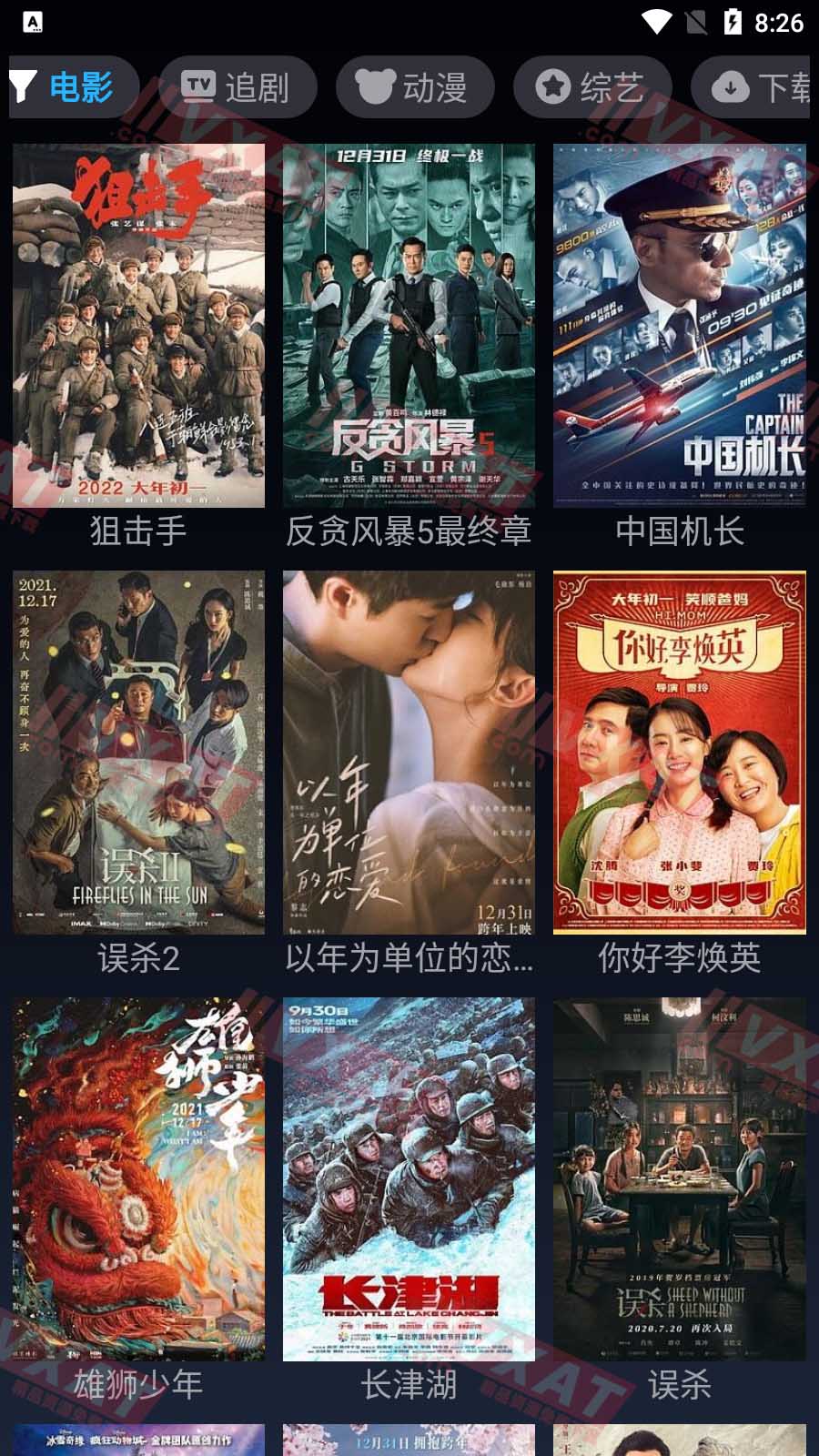819x1456 pixels.
Task: Switch to the 追剧 TV series tab
Action: (238, 87)
